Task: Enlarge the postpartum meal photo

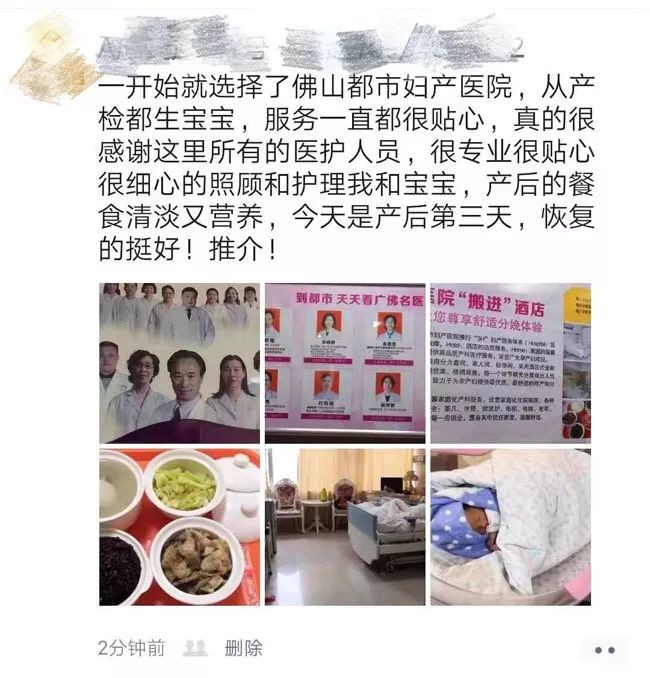Action: coord(179,527)
